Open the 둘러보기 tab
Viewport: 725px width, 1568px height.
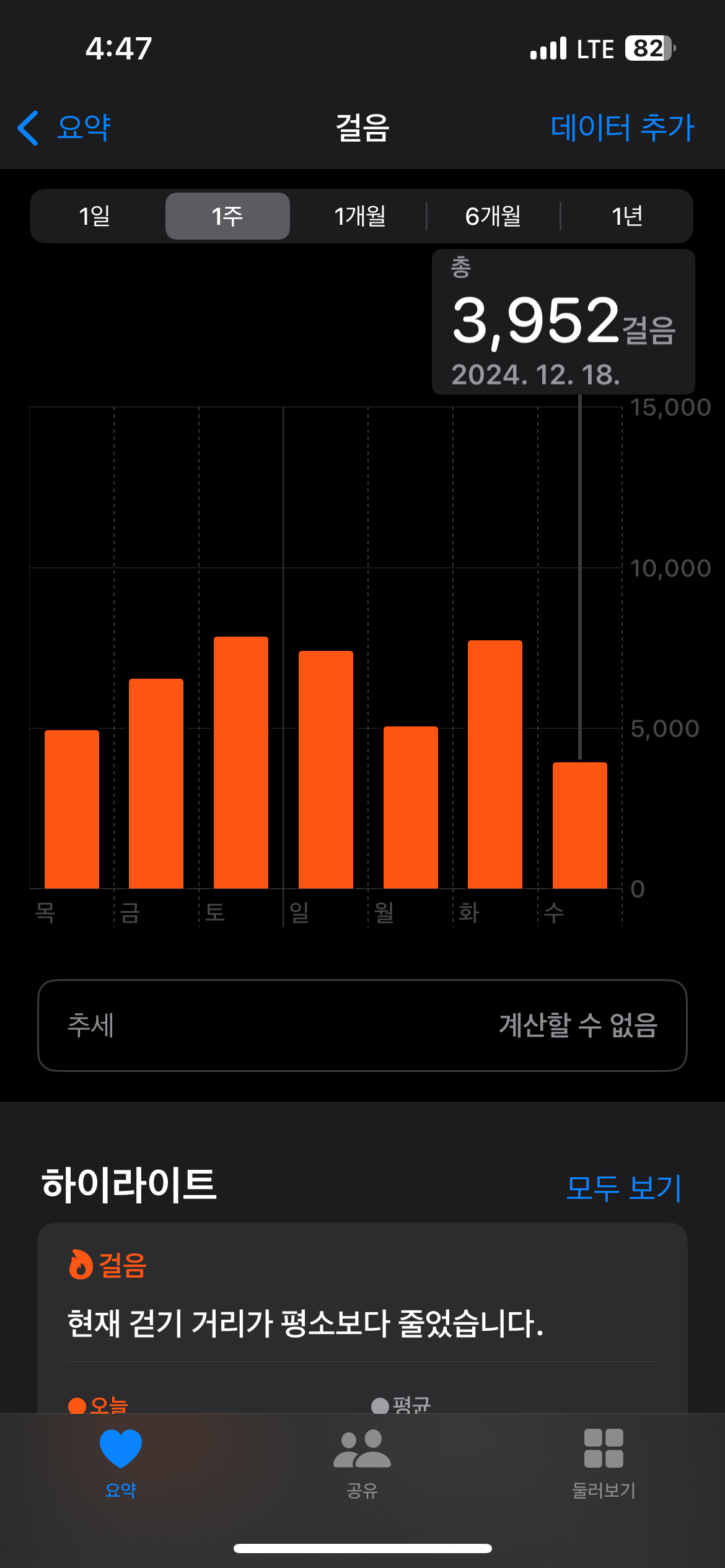604,1463
